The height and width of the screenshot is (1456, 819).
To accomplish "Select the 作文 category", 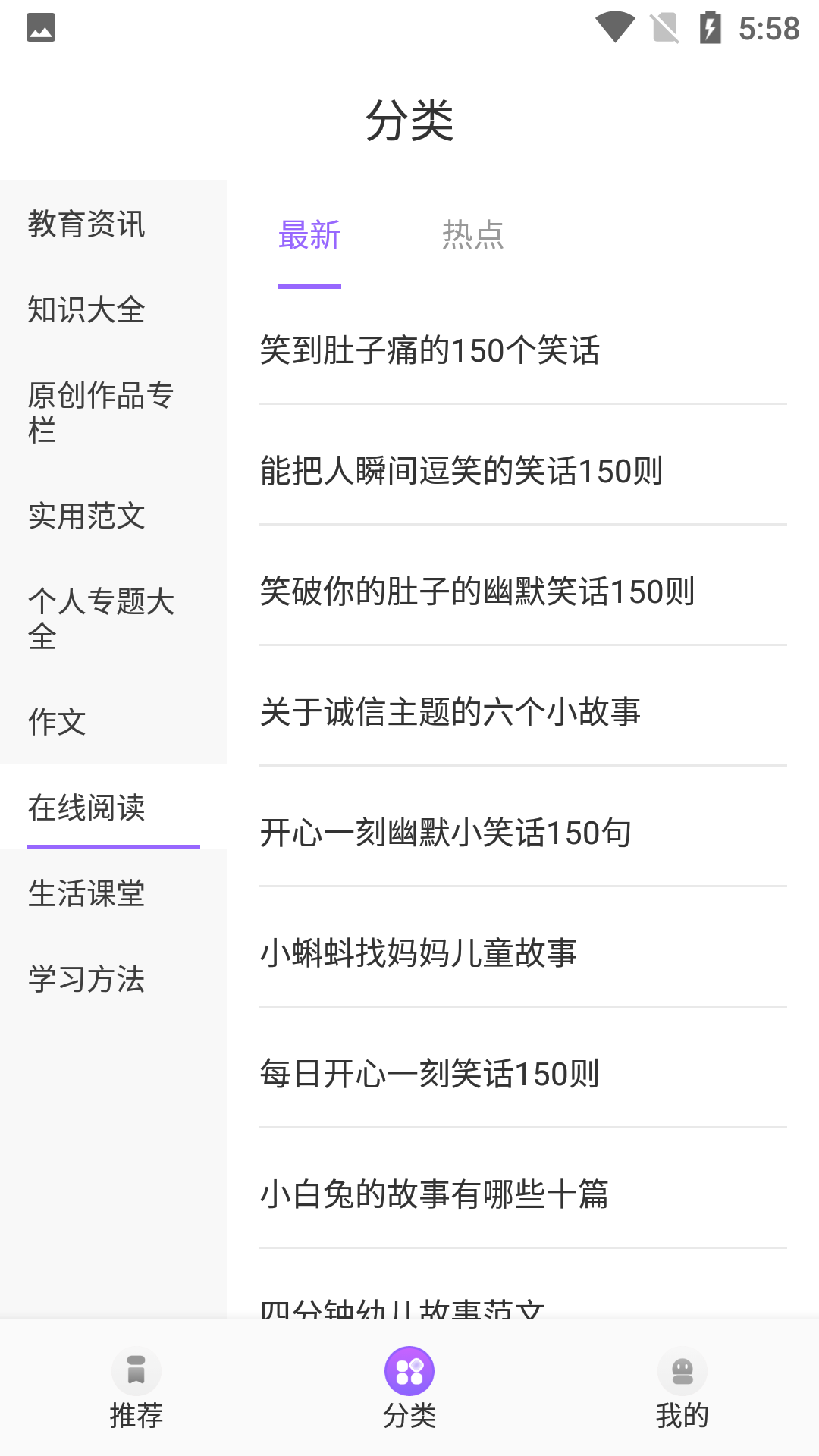I will (57, 721).
